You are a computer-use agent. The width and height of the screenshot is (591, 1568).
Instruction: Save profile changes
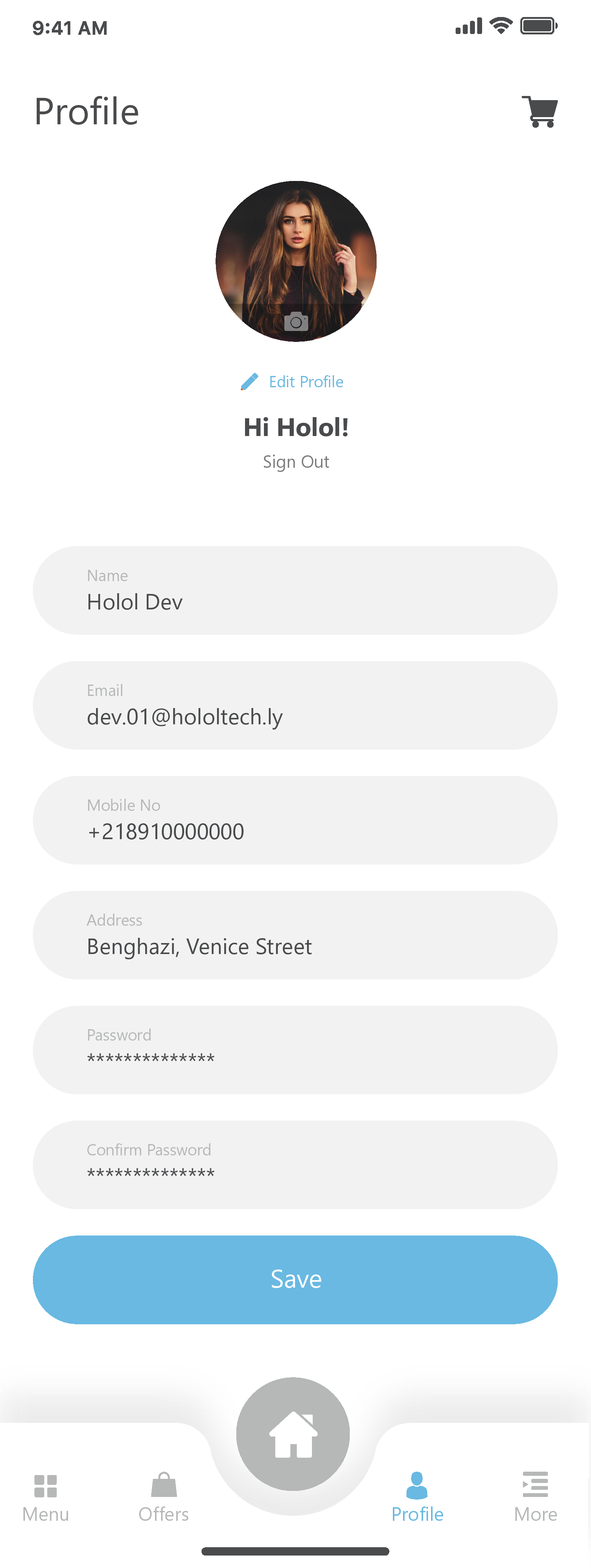(x=295, y=1279)
